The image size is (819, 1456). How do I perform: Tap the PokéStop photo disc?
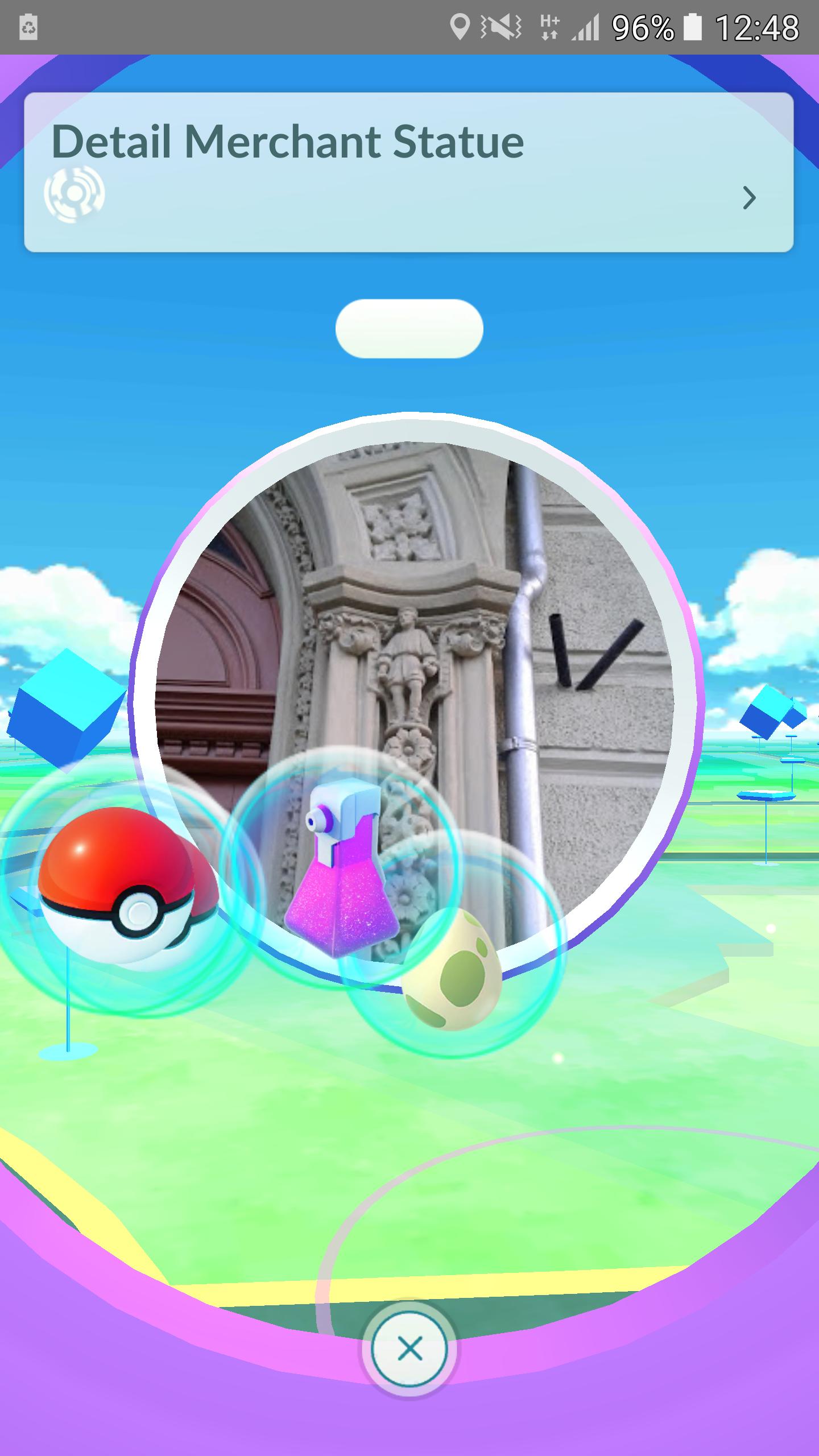[x=415, y=702]
